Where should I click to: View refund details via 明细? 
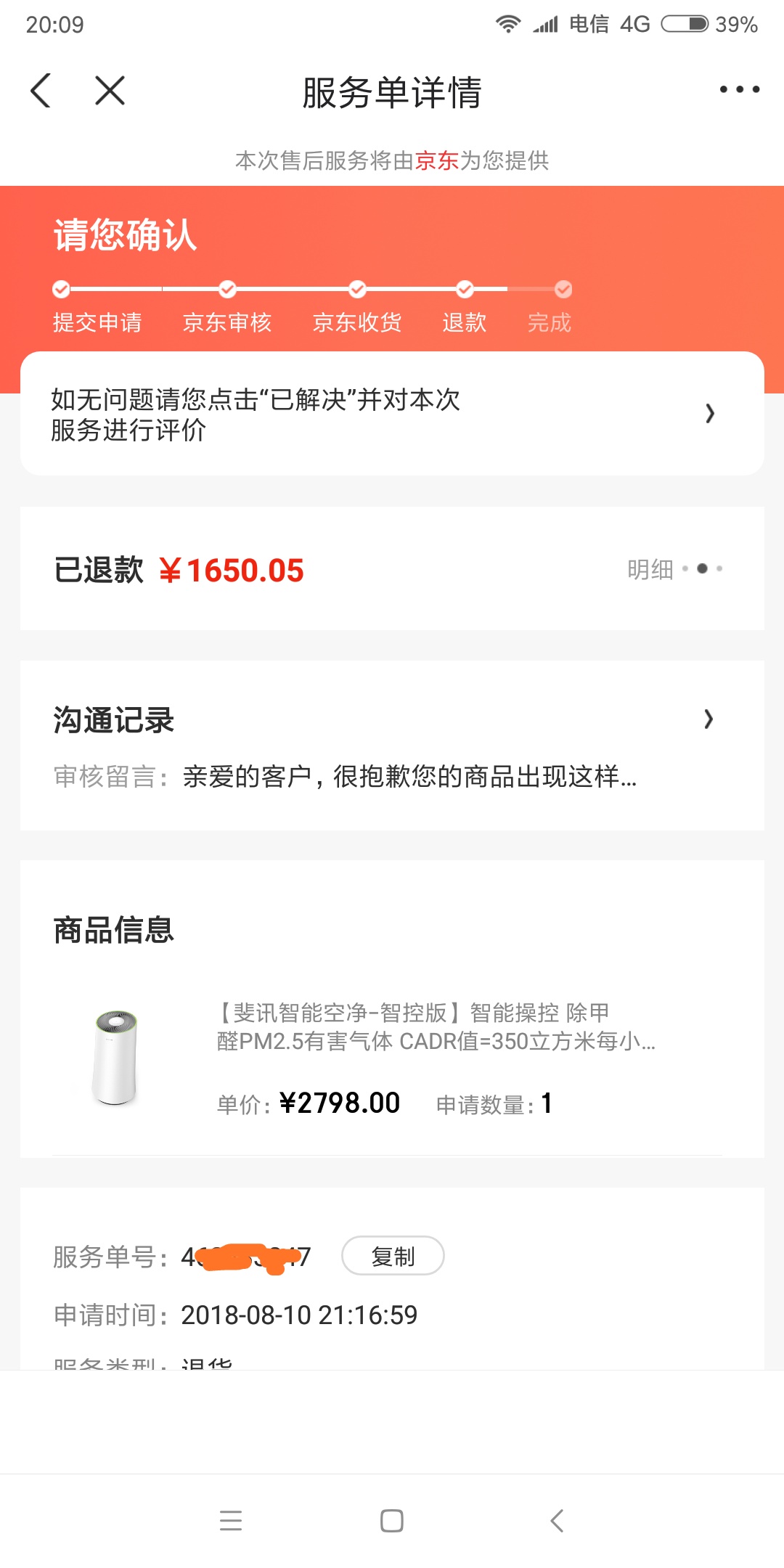672,569
